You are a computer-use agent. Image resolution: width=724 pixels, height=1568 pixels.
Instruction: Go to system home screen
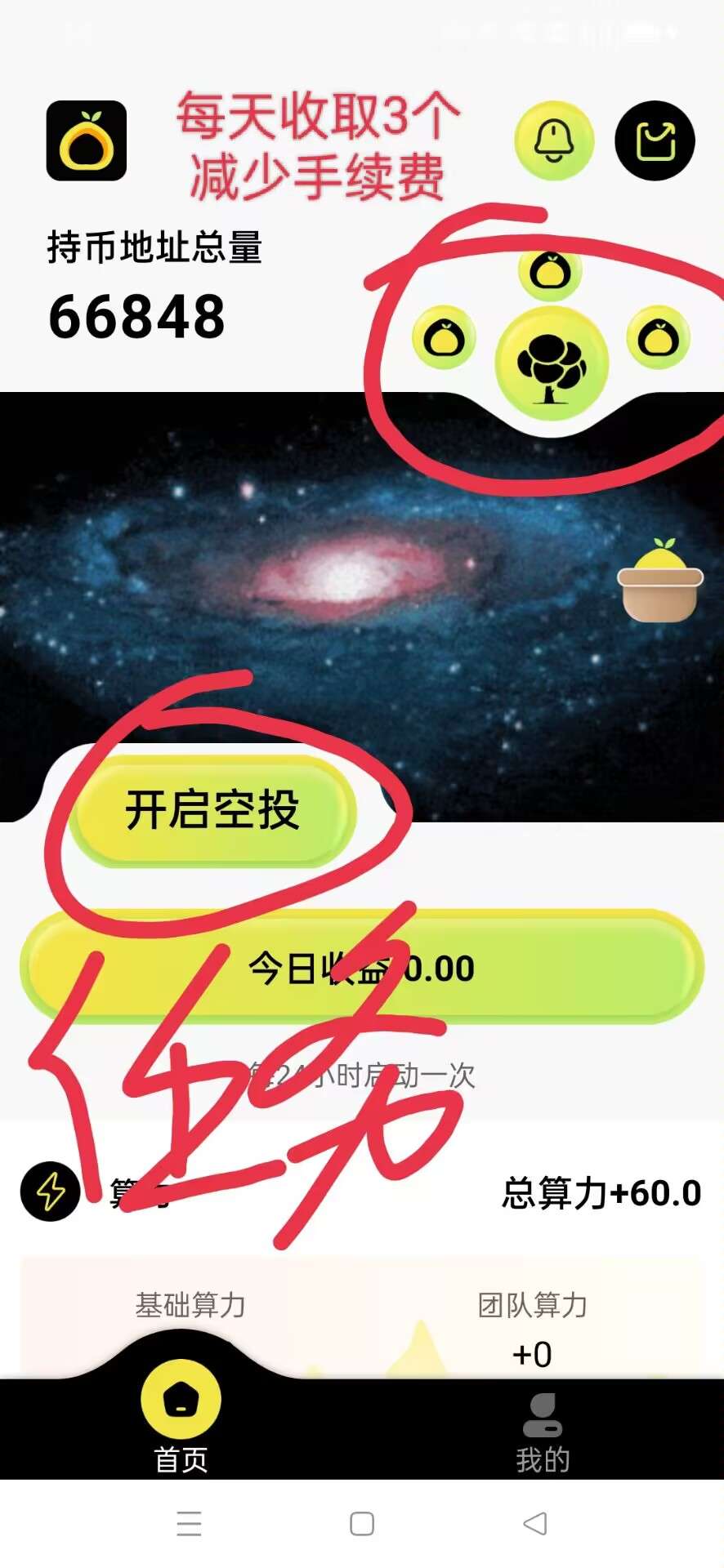pos(362,1523)
